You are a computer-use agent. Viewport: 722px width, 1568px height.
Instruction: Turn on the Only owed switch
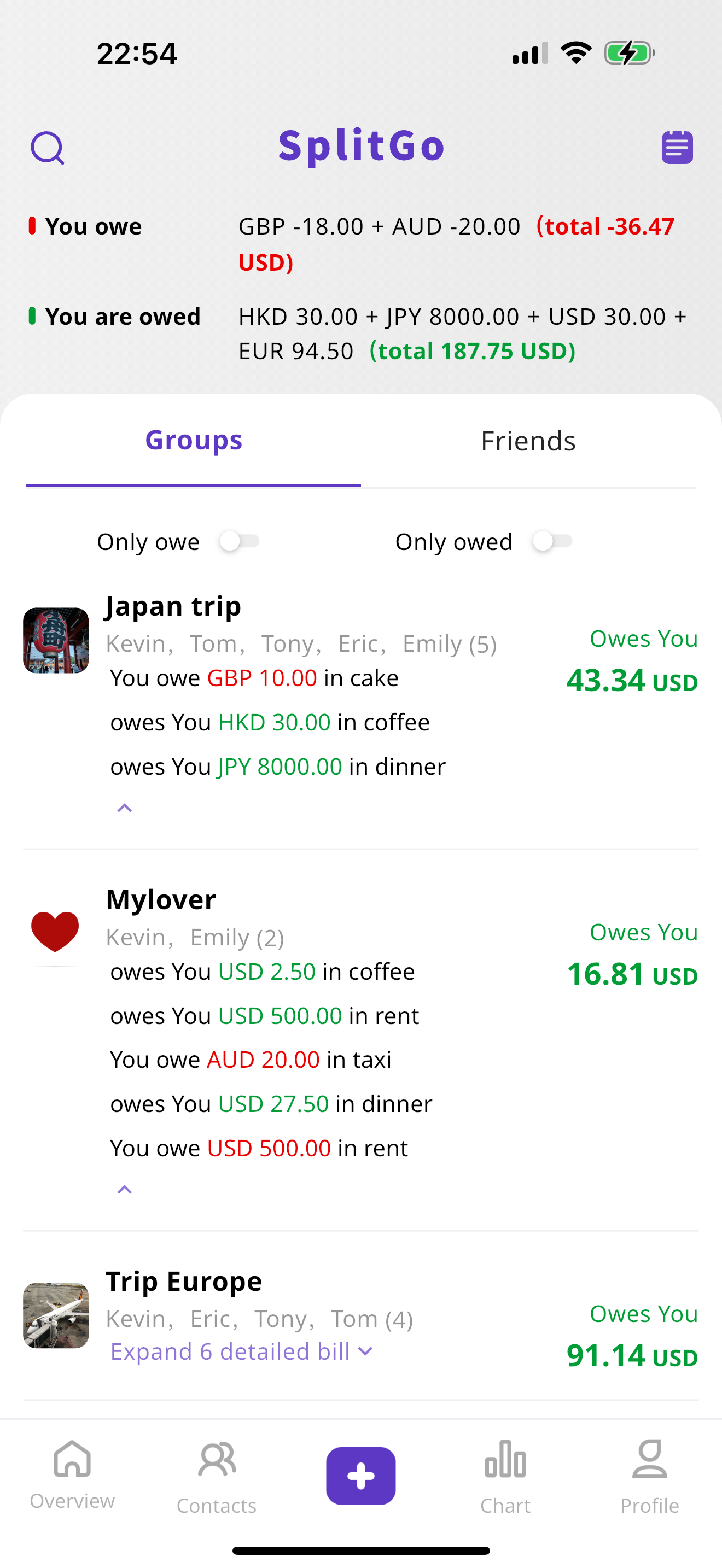[552, 541]
